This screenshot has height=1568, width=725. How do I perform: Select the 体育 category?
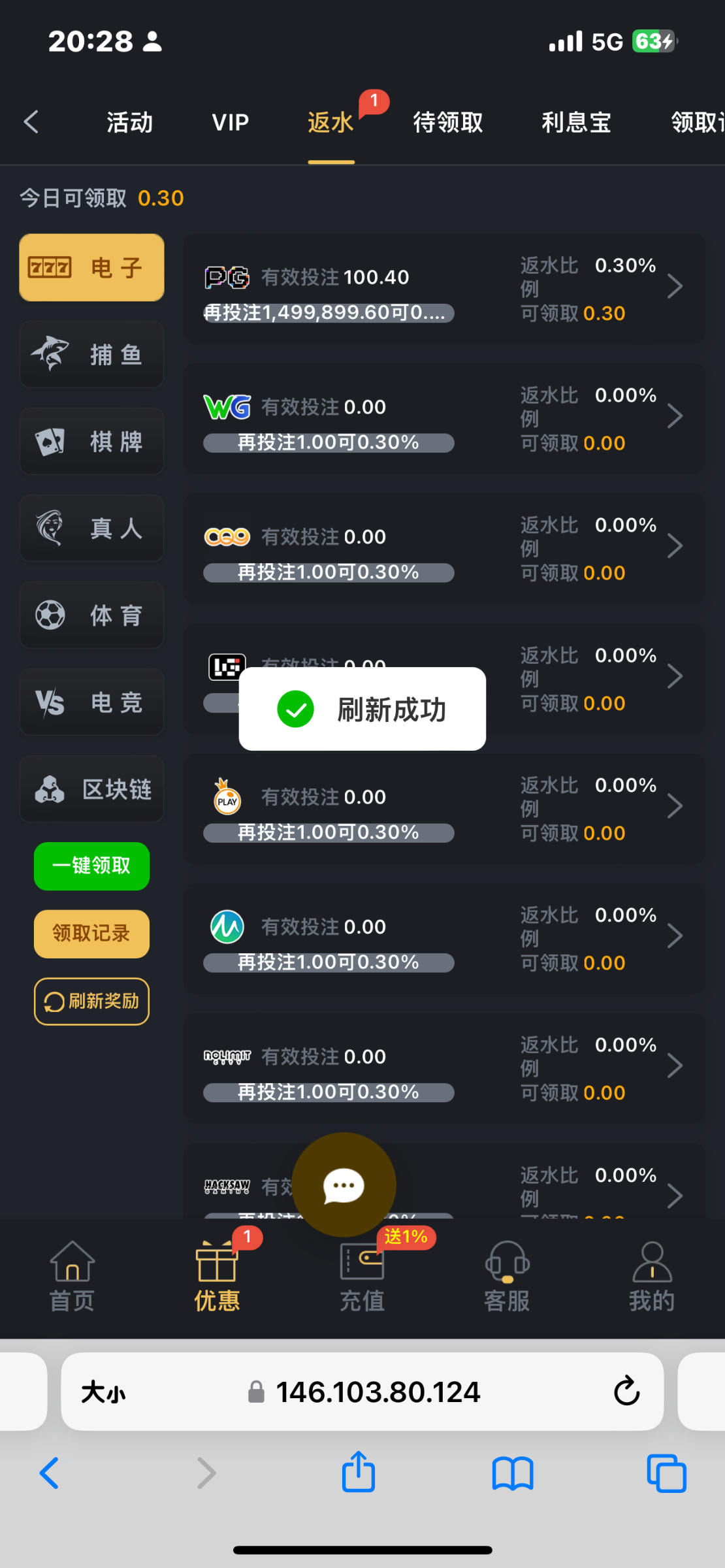coord(91,615)
